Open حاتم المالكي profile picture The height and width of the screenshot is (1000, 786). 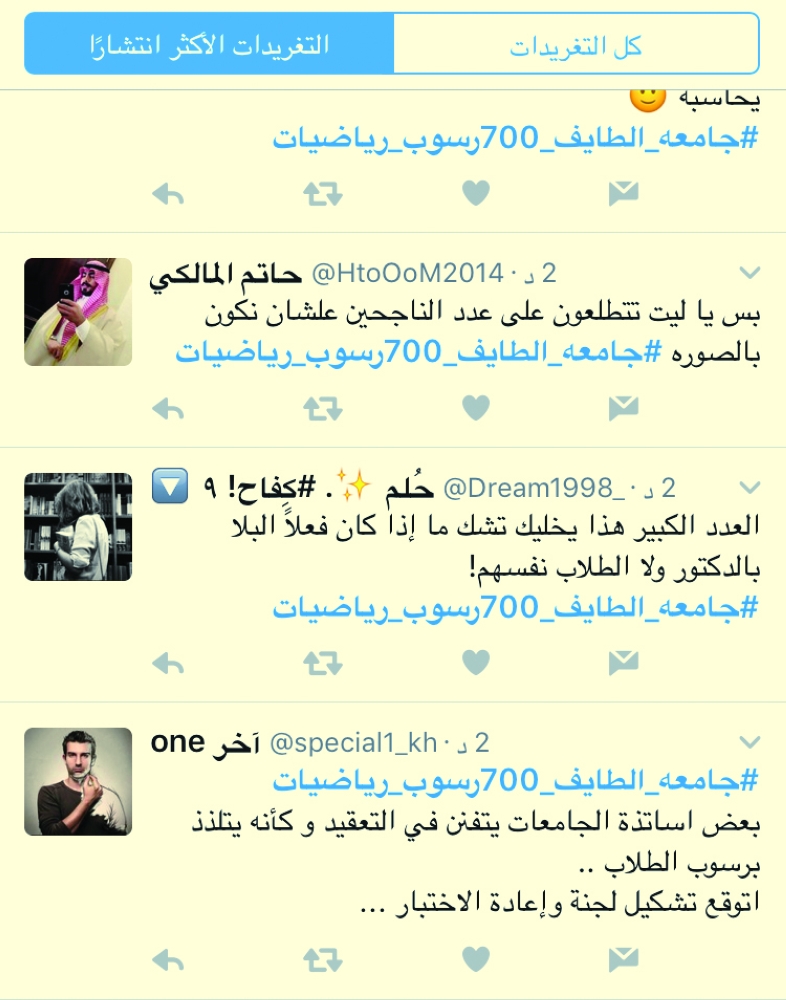click(78, 312)
